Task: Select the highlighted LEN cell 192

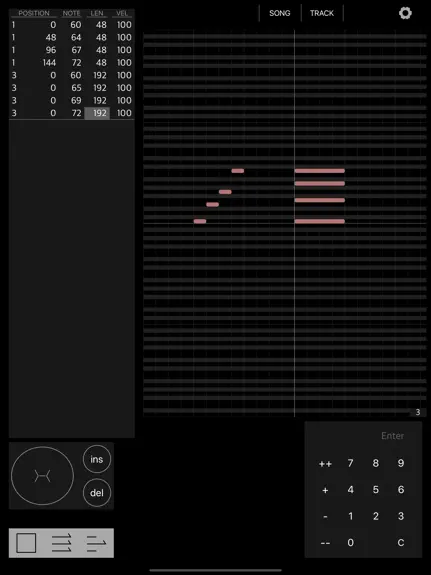Action: point(97,113)
